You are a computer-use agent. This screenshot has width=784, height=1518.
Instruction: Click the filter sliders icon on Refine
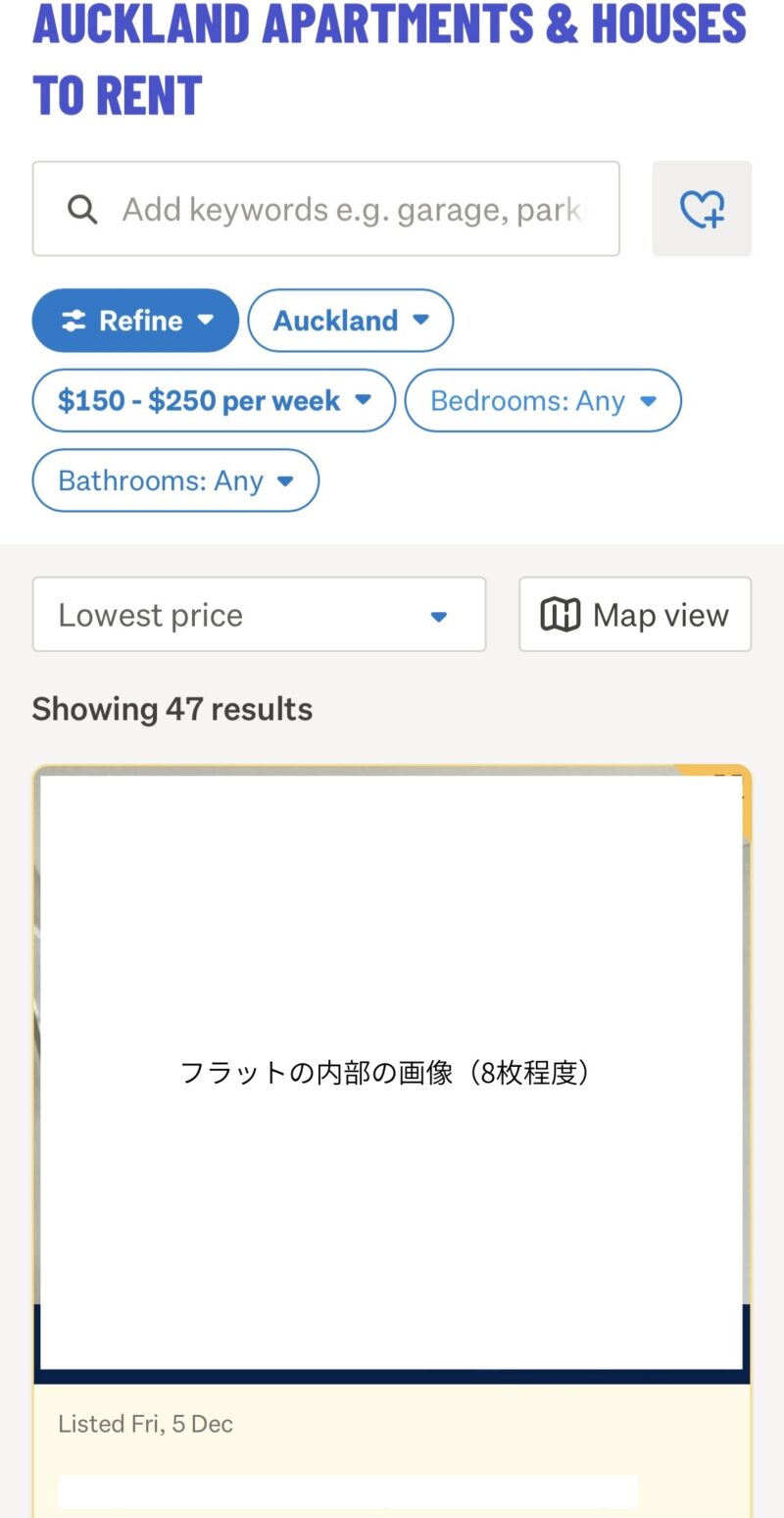[74, 320]
